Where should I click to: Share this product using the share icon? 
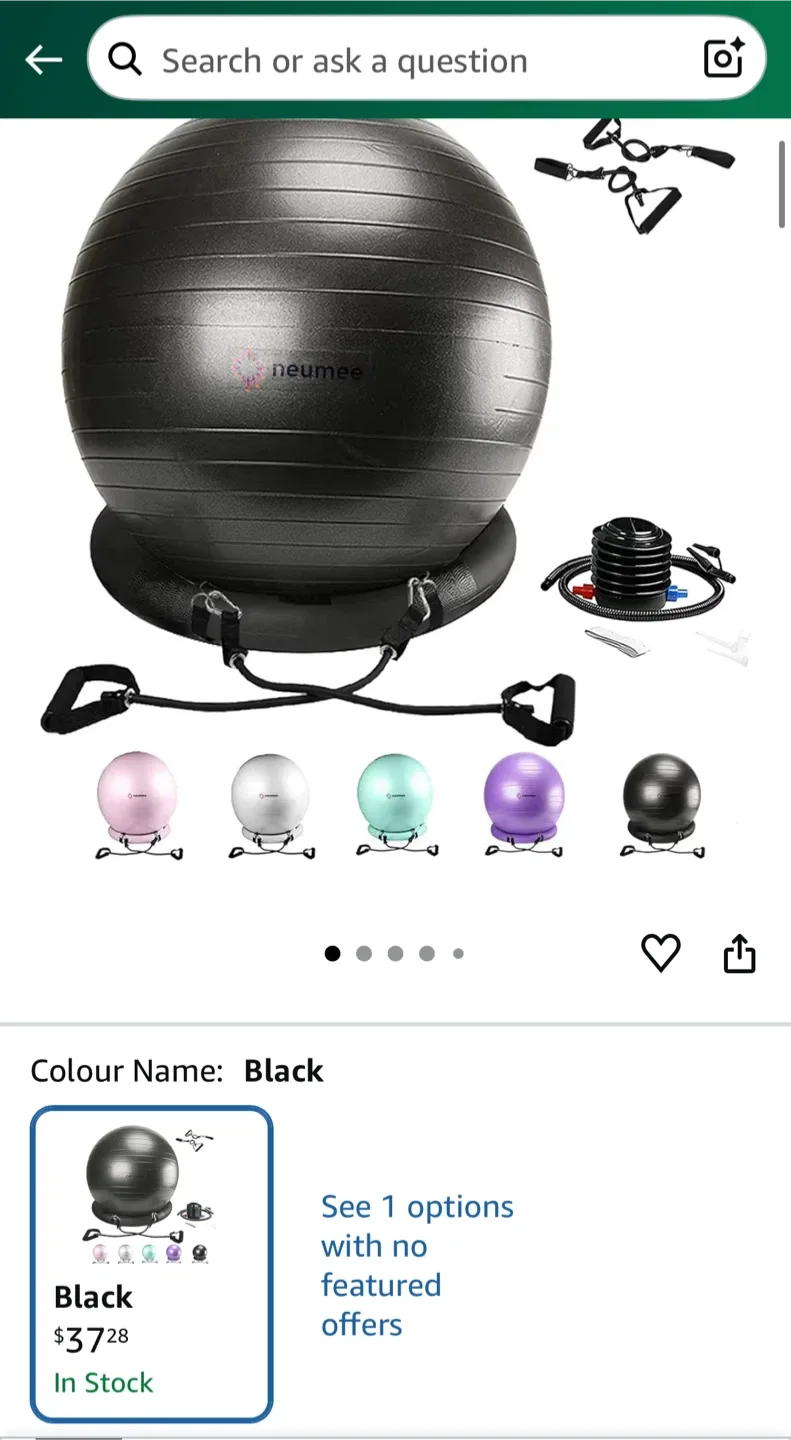739,953
